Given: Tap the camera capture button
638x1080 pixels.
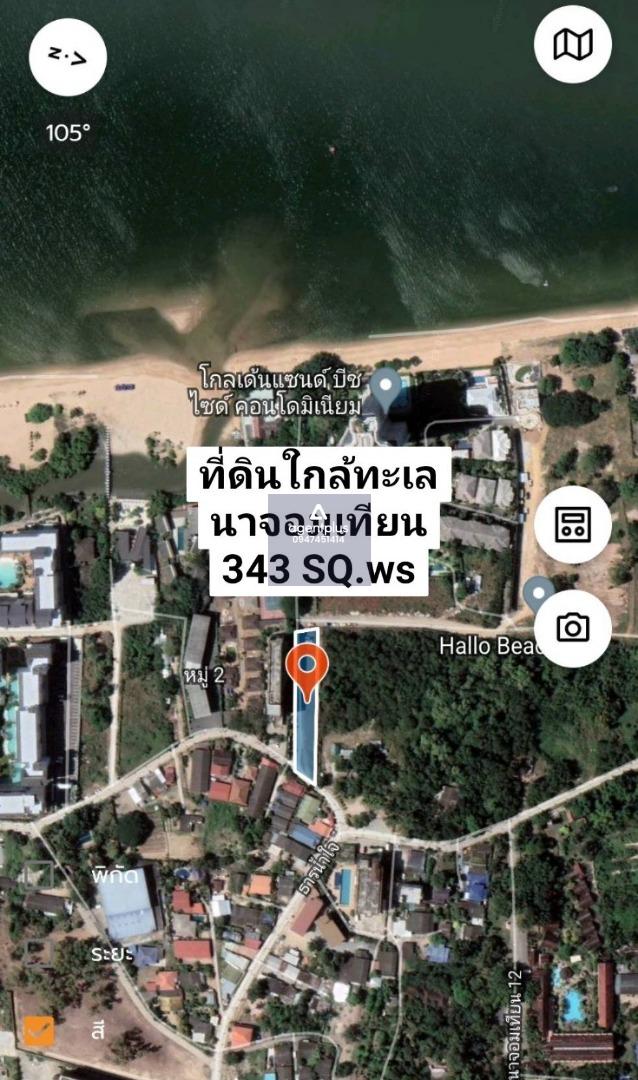Looking at the screenshot, I should 573,628.
